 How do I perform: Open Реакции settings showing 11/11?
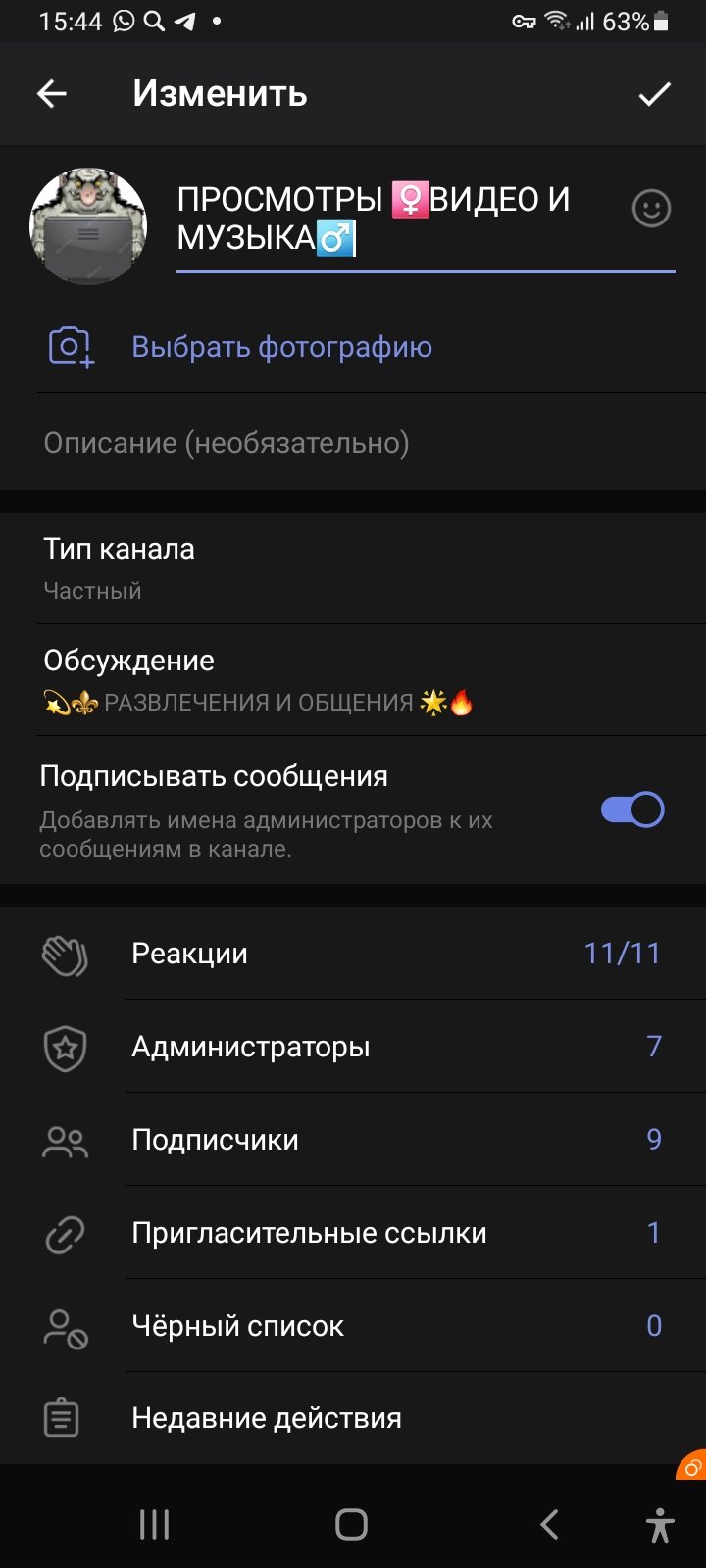pyautogui.click(x=353, y=953)
